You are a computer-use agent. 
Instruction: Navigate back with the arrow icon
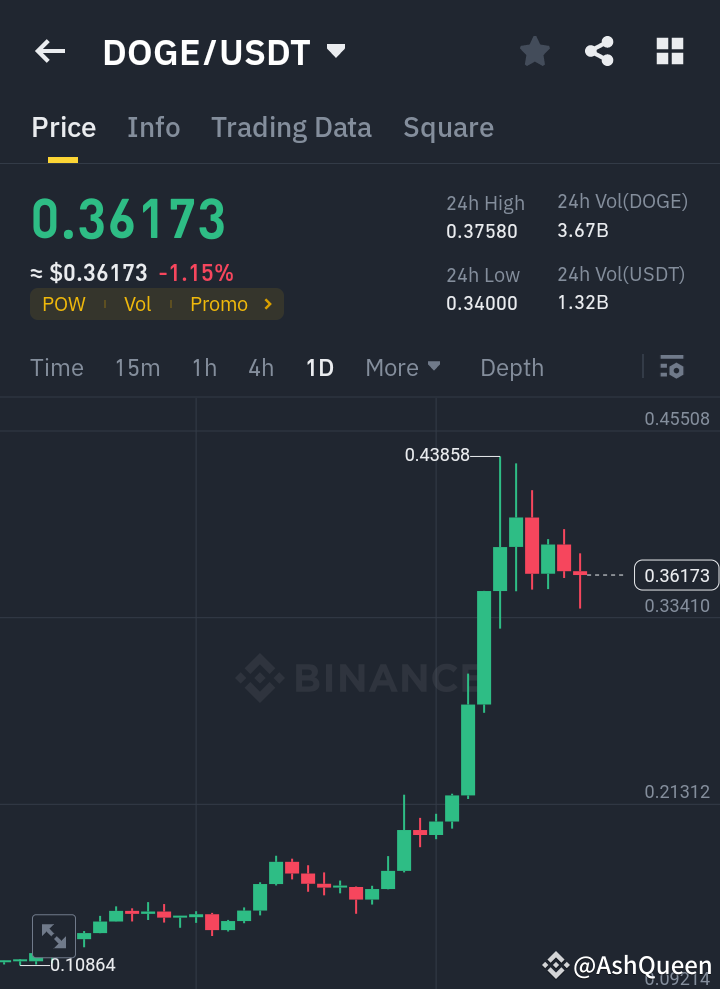[49, 51]
